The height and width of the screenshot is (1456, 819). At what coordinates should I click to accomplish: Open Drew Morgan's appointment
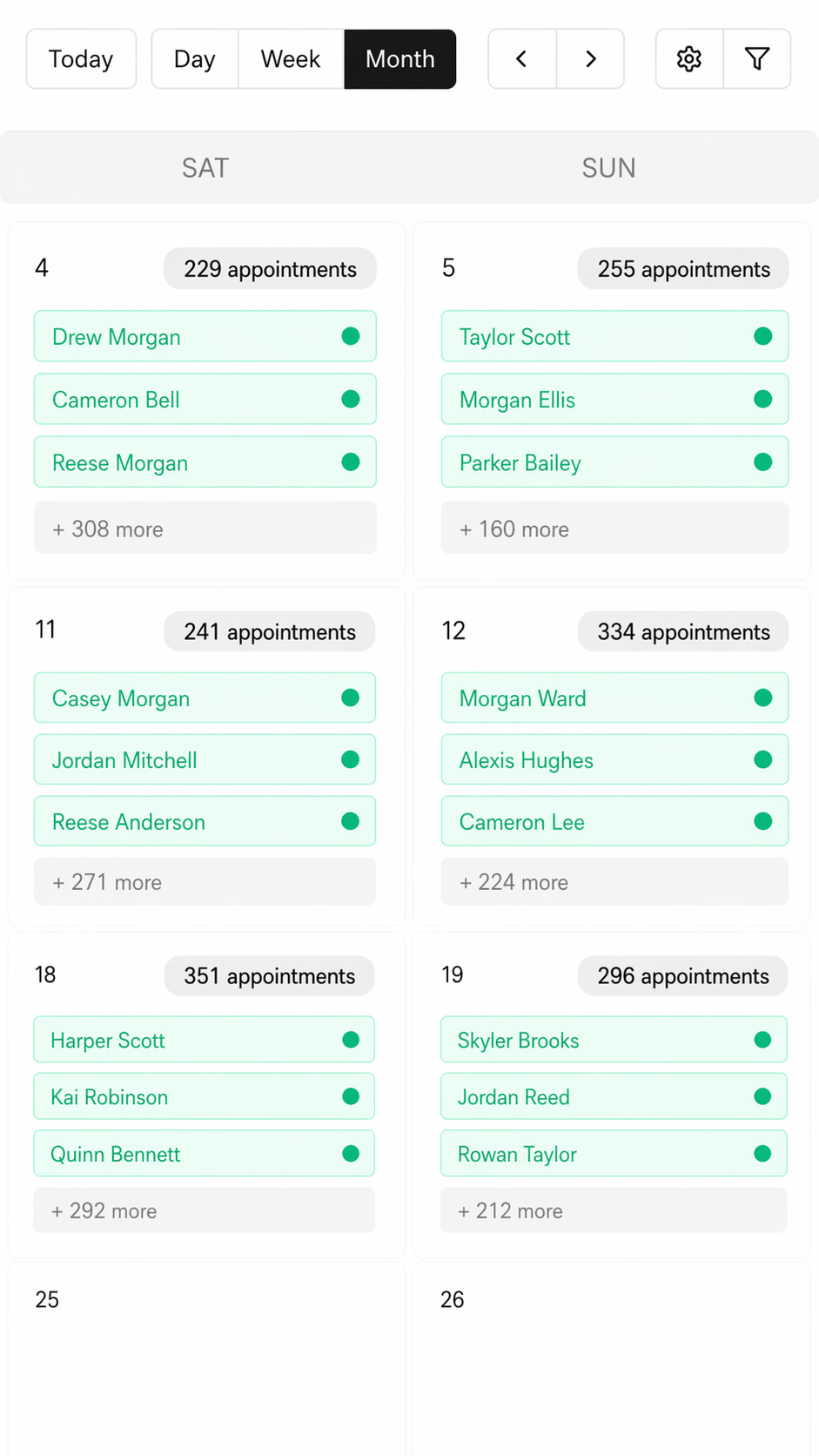(205, 337)
